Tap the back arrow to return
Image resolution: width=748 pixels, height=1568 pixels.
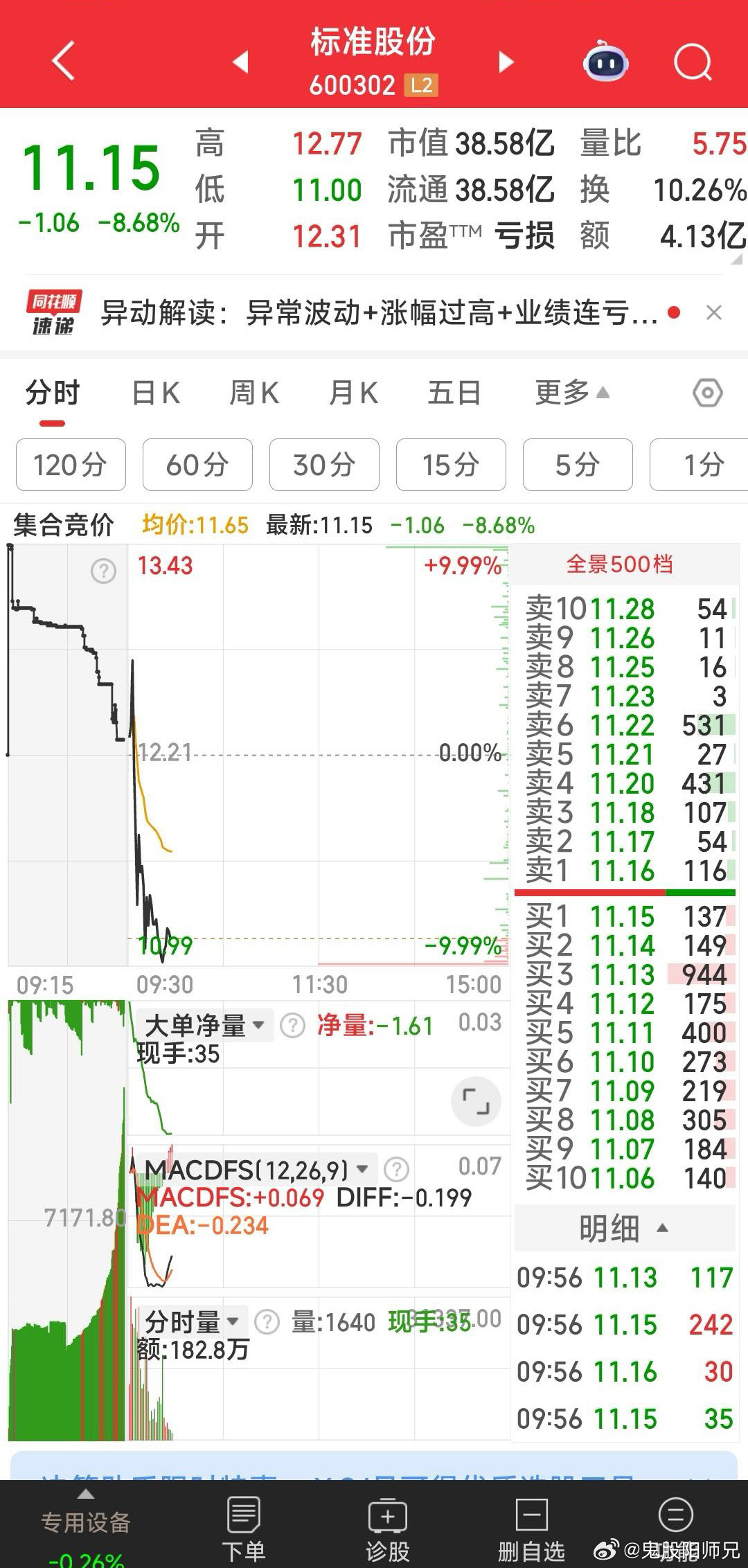pyautogui.click(x=62, y=61)
